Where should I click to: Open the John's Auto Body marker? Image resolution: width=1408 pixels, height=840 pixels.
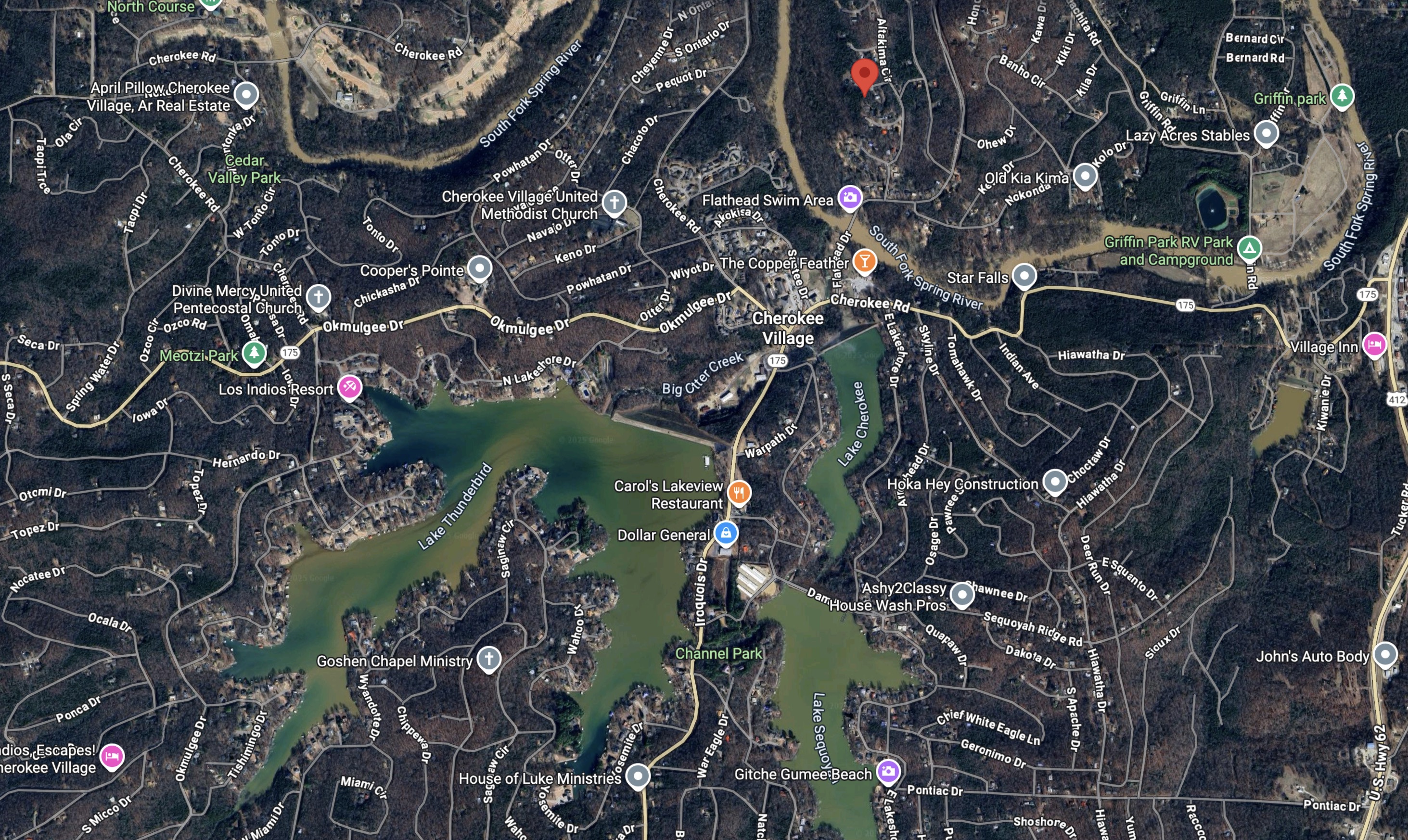(x=1385, y=655)
